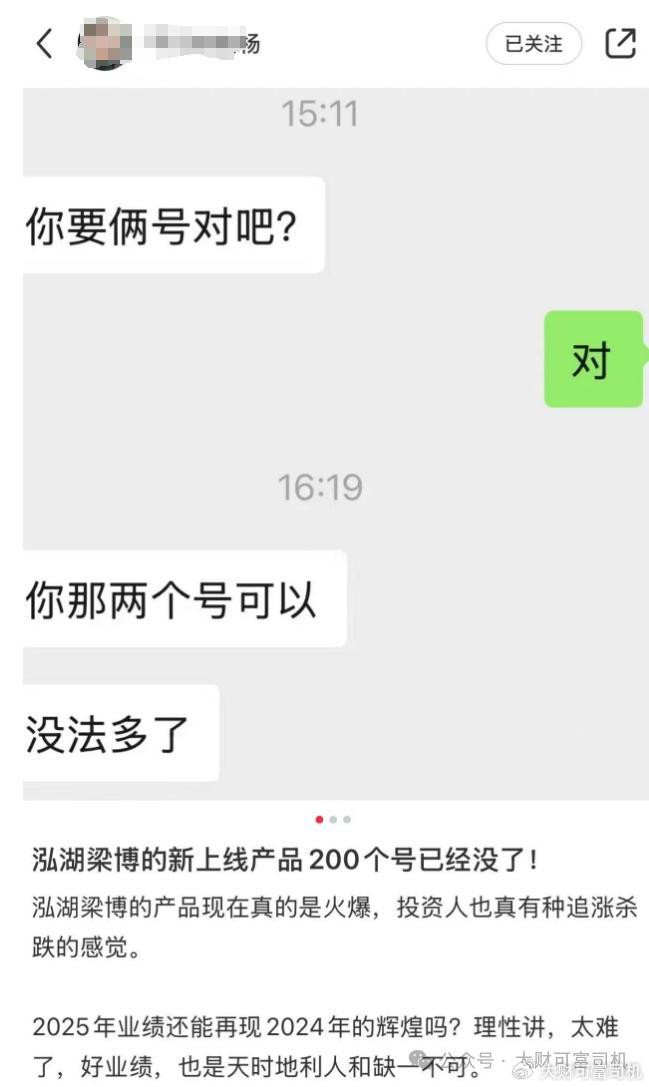Tap the image page indicator dots

coord(333,819)
